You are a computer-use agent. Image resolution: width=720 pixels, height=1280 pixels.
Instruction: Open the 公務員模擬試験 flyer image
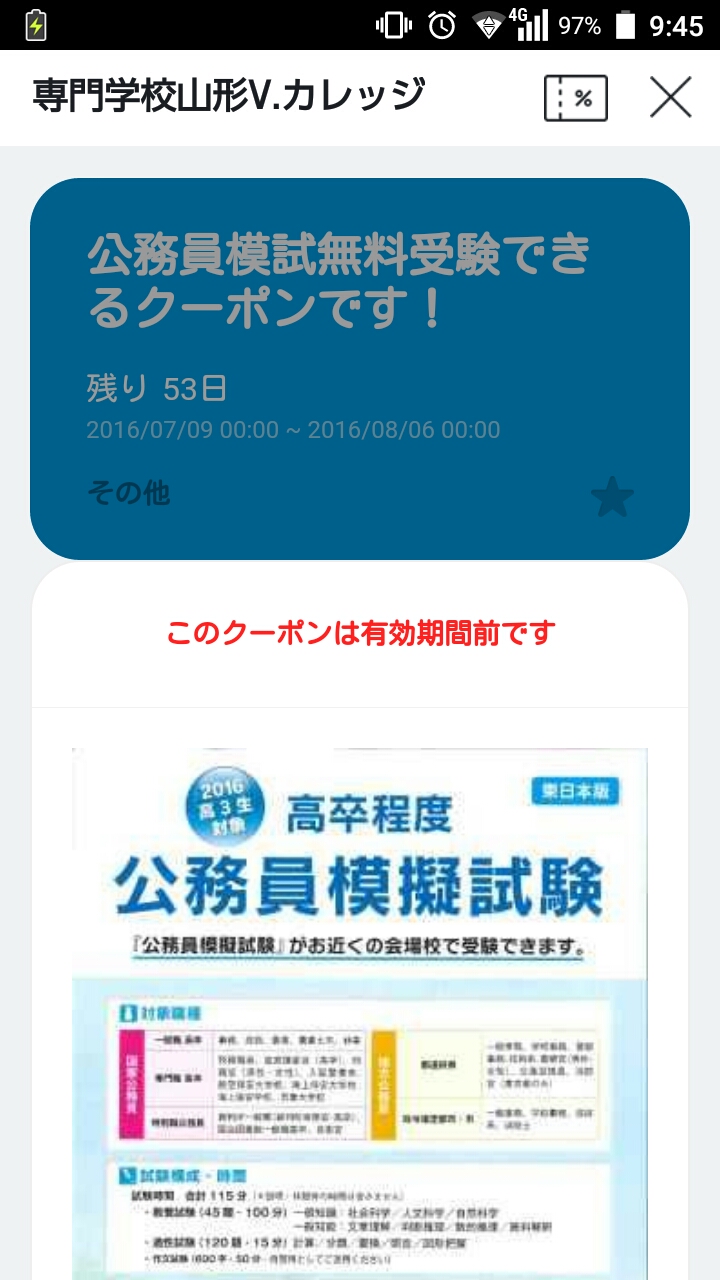[360, 1010]
